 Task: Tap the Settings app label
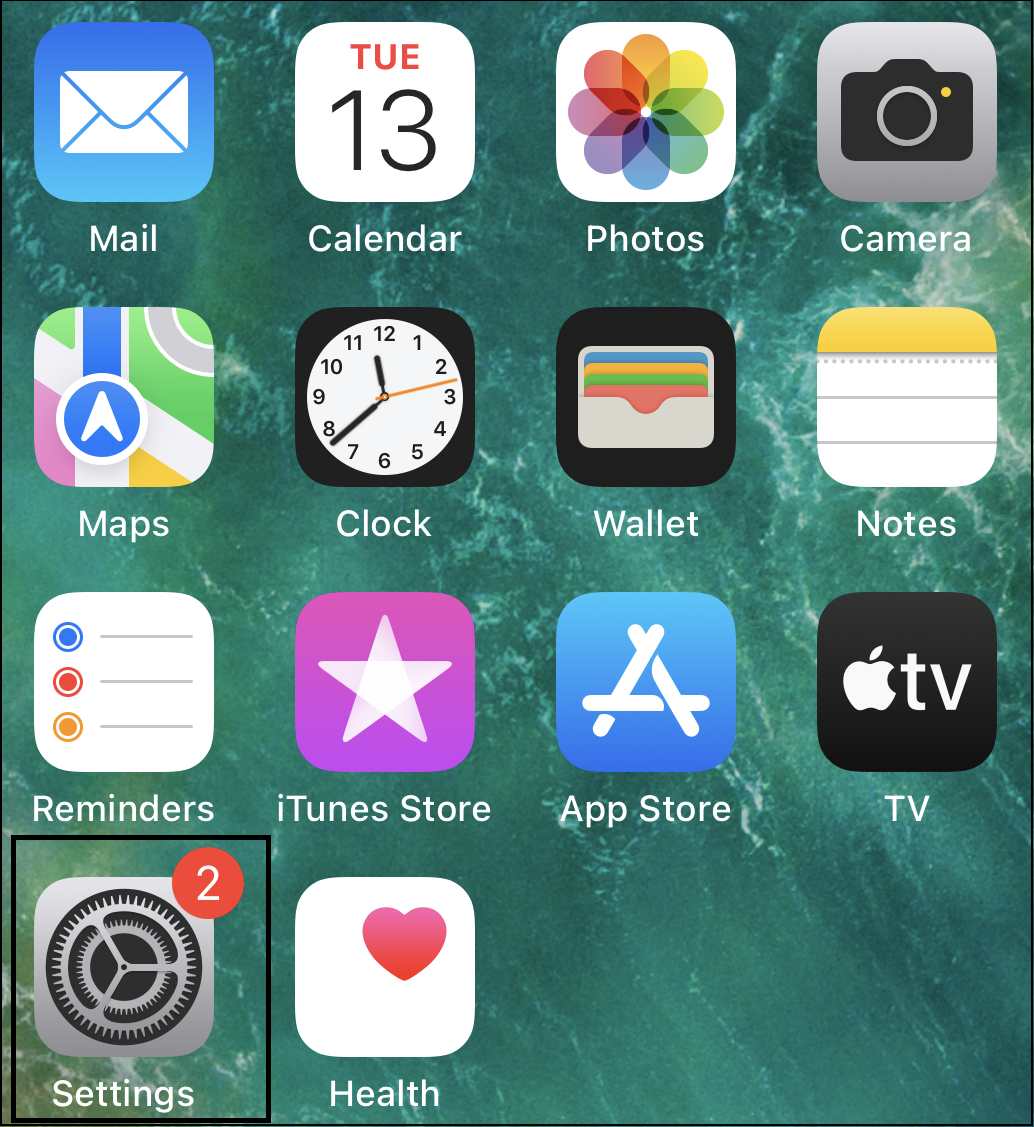point(123,1093)
